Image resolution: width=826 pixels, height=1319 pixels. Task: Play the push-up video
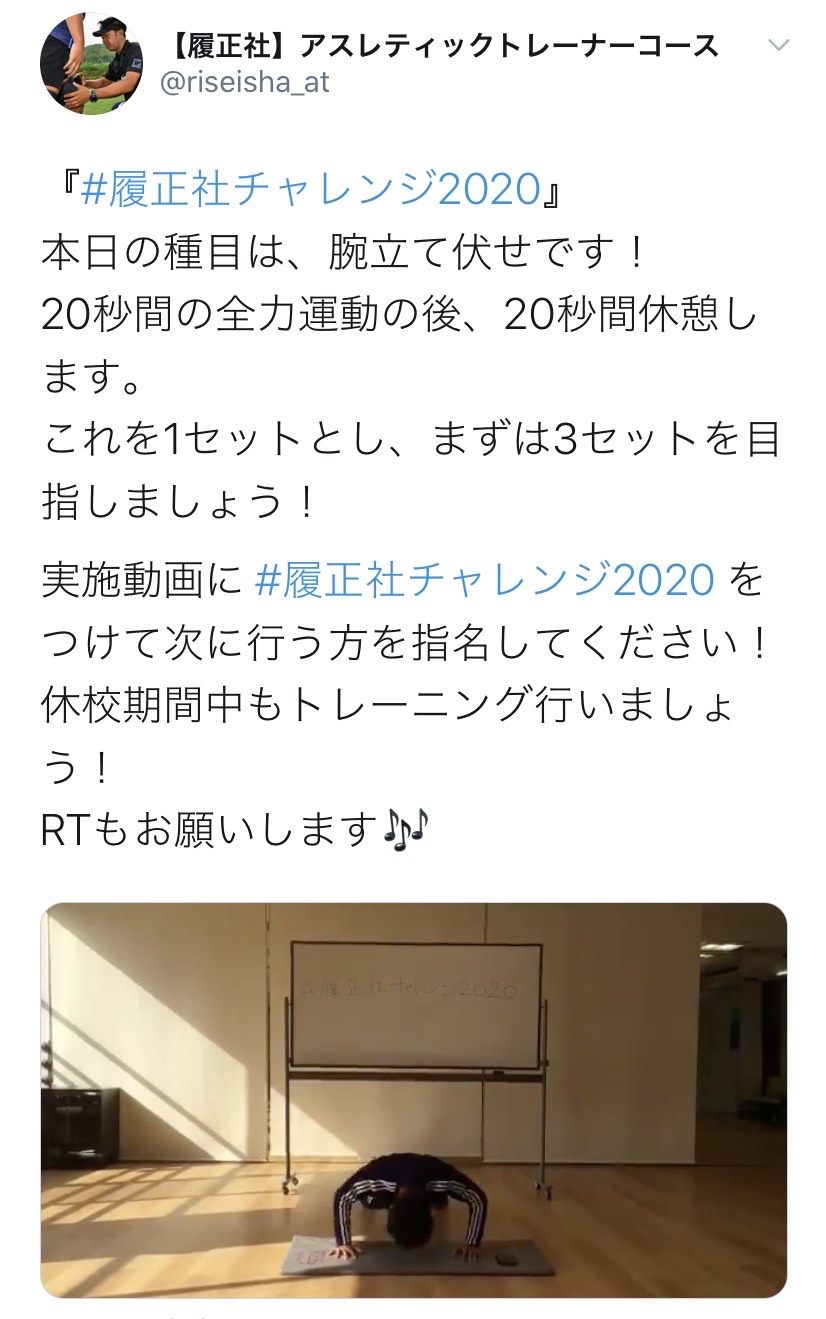click(x=413, y=1100)
